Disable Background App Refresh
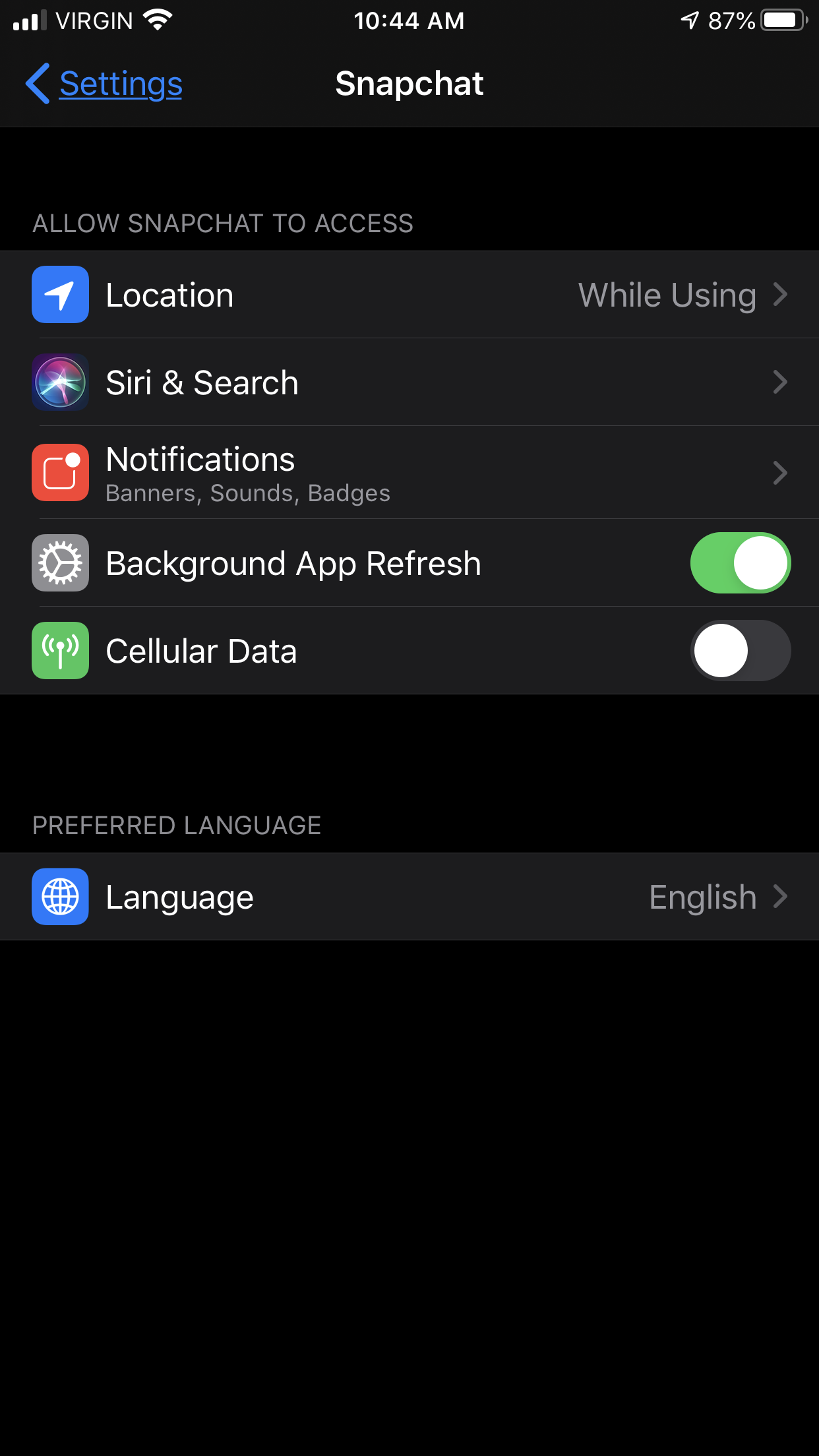 tap(740, 563)
